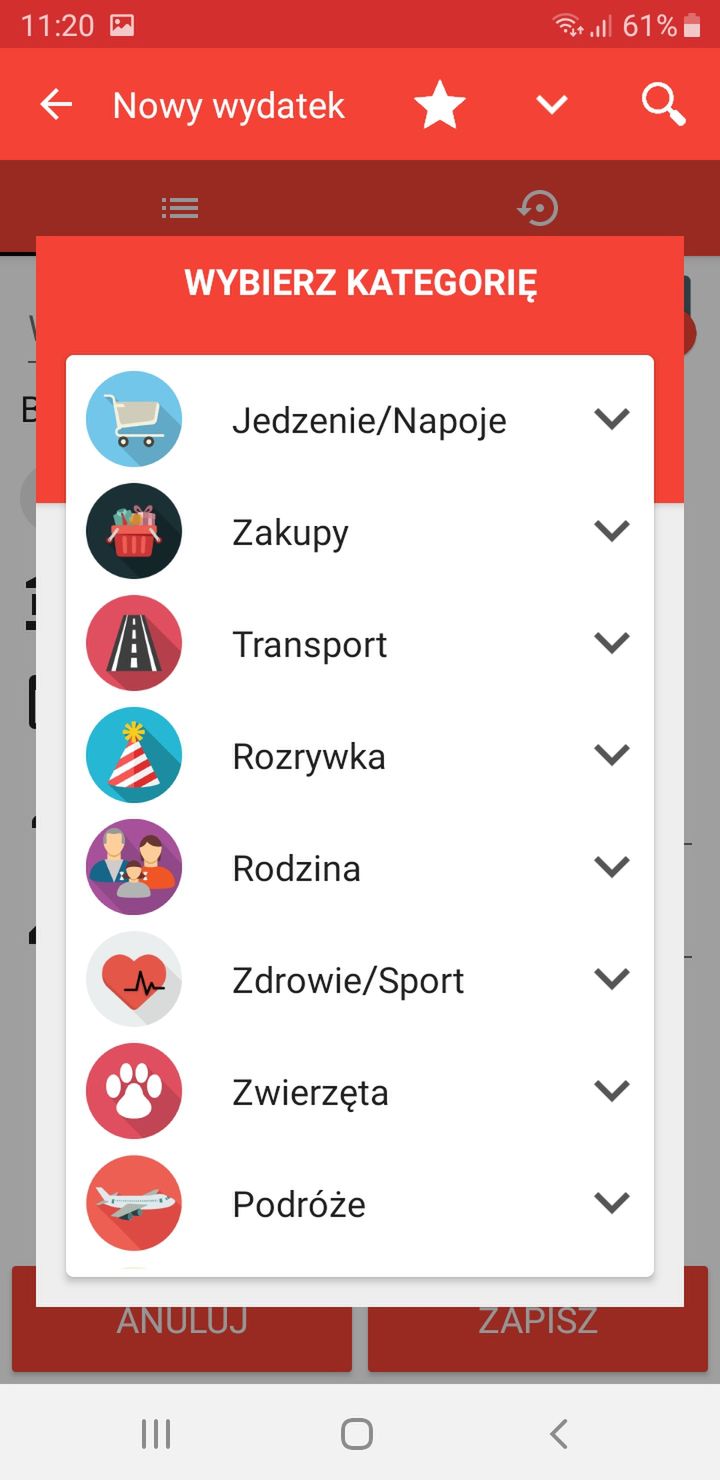Expand Jedzenie/Napoje subcategories chevron
This screenshot has width=720, height=1480.
coord(611,419)
